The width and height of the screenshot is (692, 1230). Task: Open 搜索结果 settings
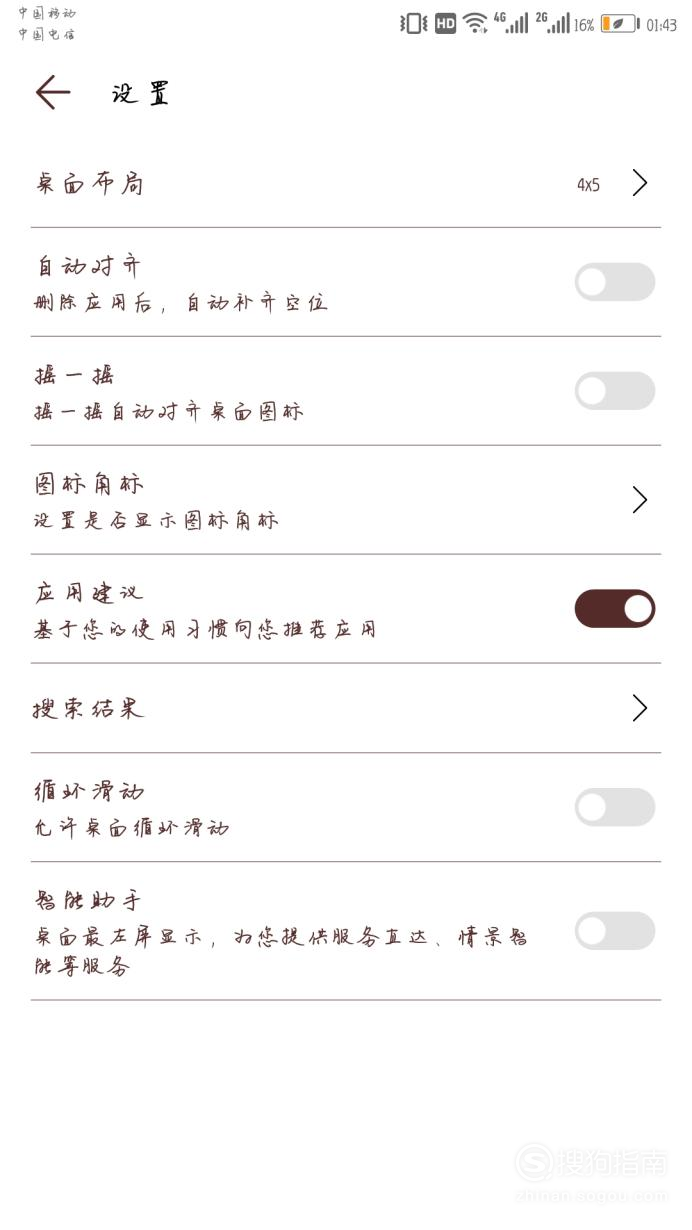tap(346, 708)
